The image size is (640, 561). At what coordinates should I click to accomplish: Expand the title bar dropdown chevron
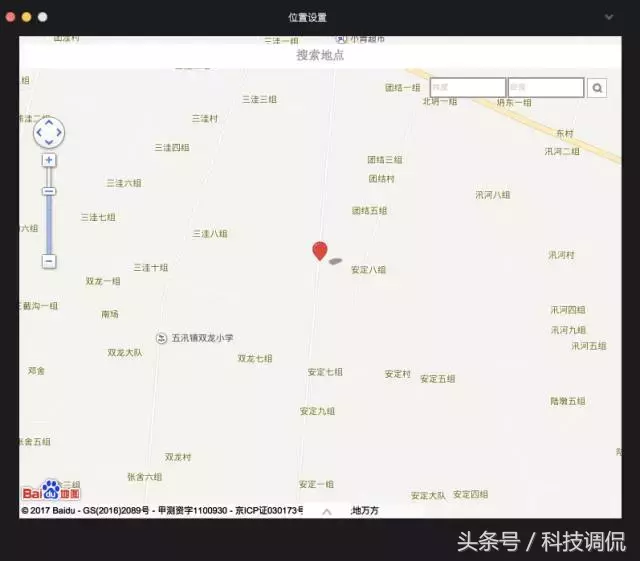[x=609, y=17]
